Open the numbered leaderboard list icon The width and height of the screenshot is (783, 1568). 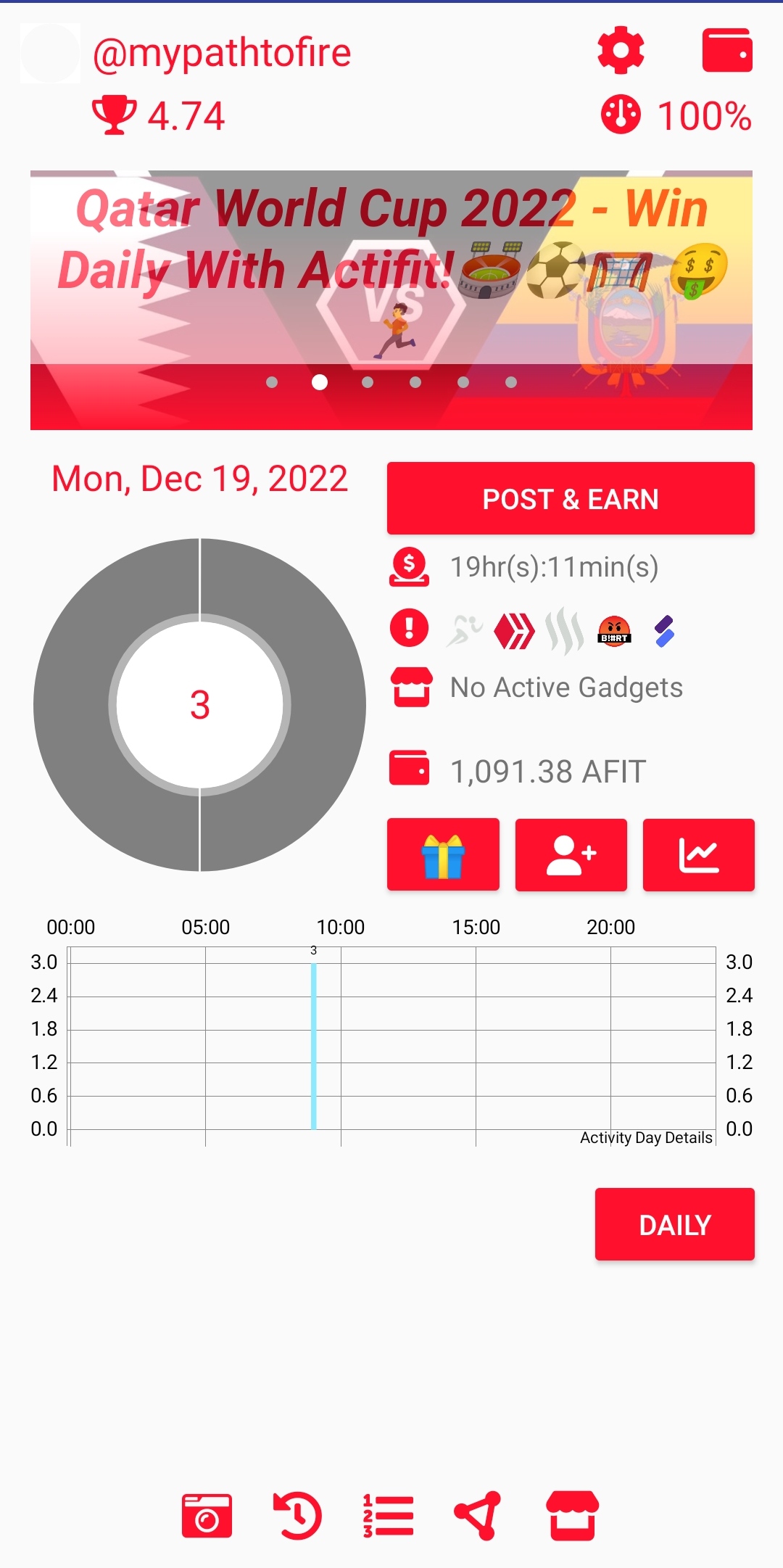pyautogui.click(x=388, y=1516)
